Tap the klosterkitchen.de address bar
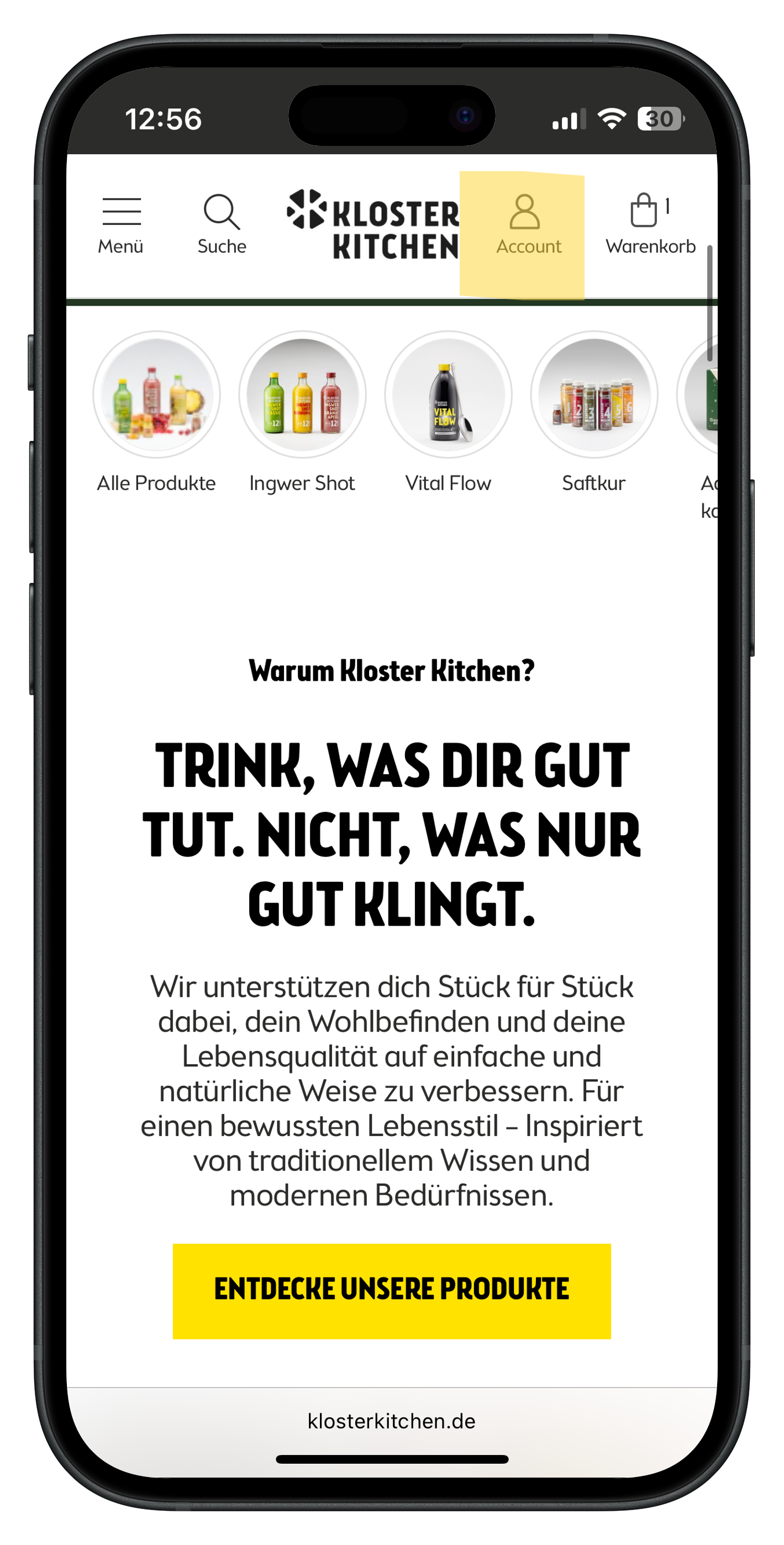 [392, 1421]
